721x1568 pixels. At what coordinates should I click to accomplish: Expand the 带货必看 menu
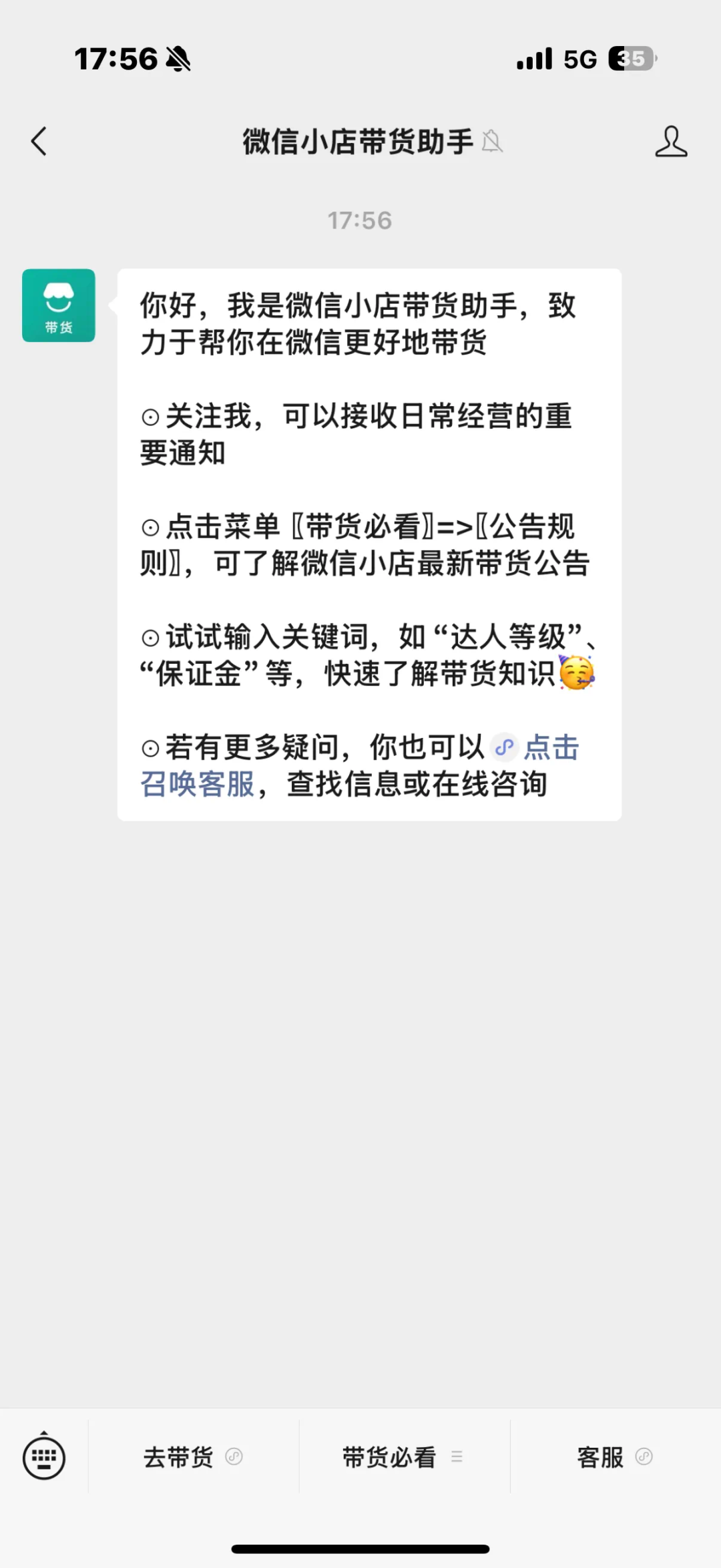405,1457
